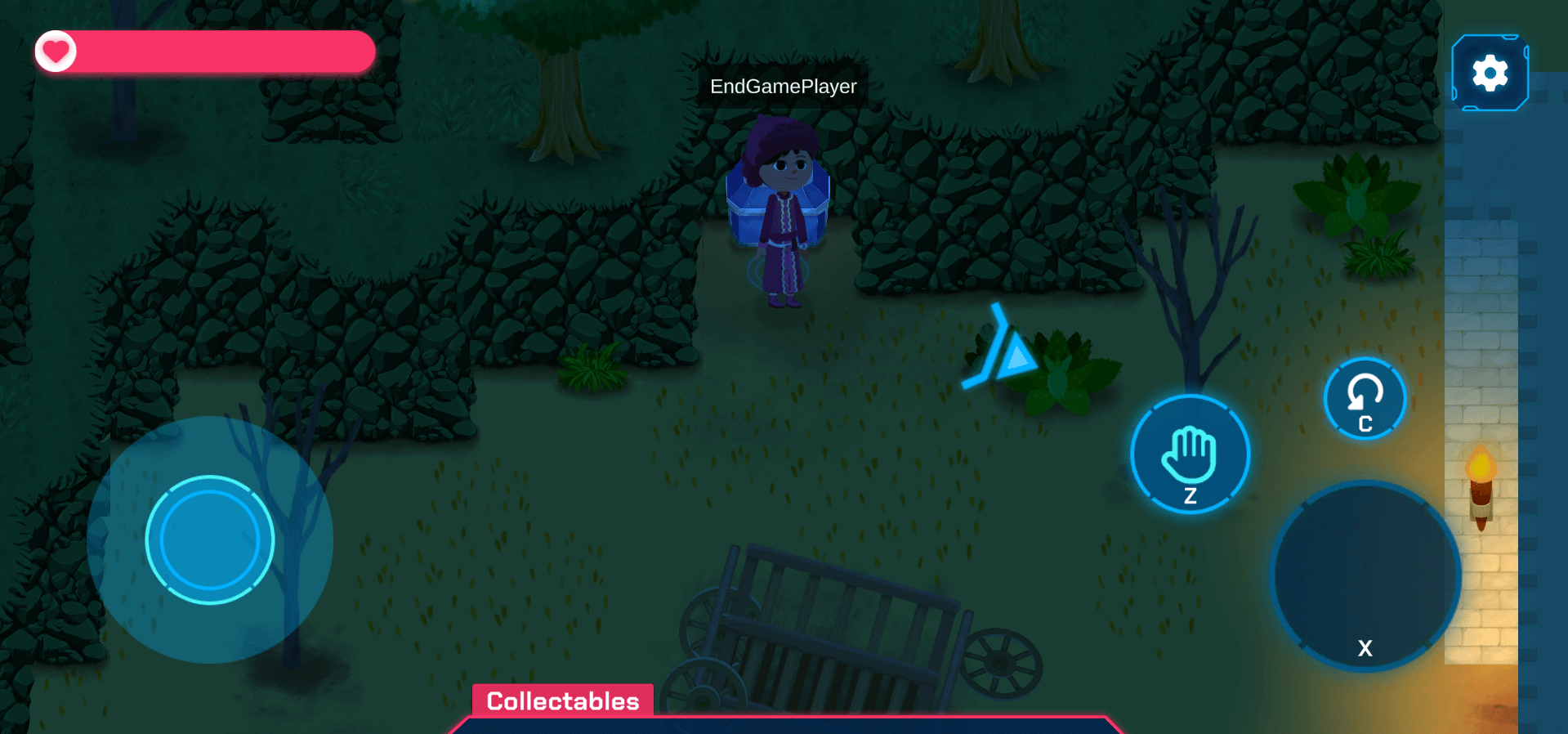Tap the hand interact button Z
The height and width of the screenshot is (734, 1568).
click(x=1190, y=454)
